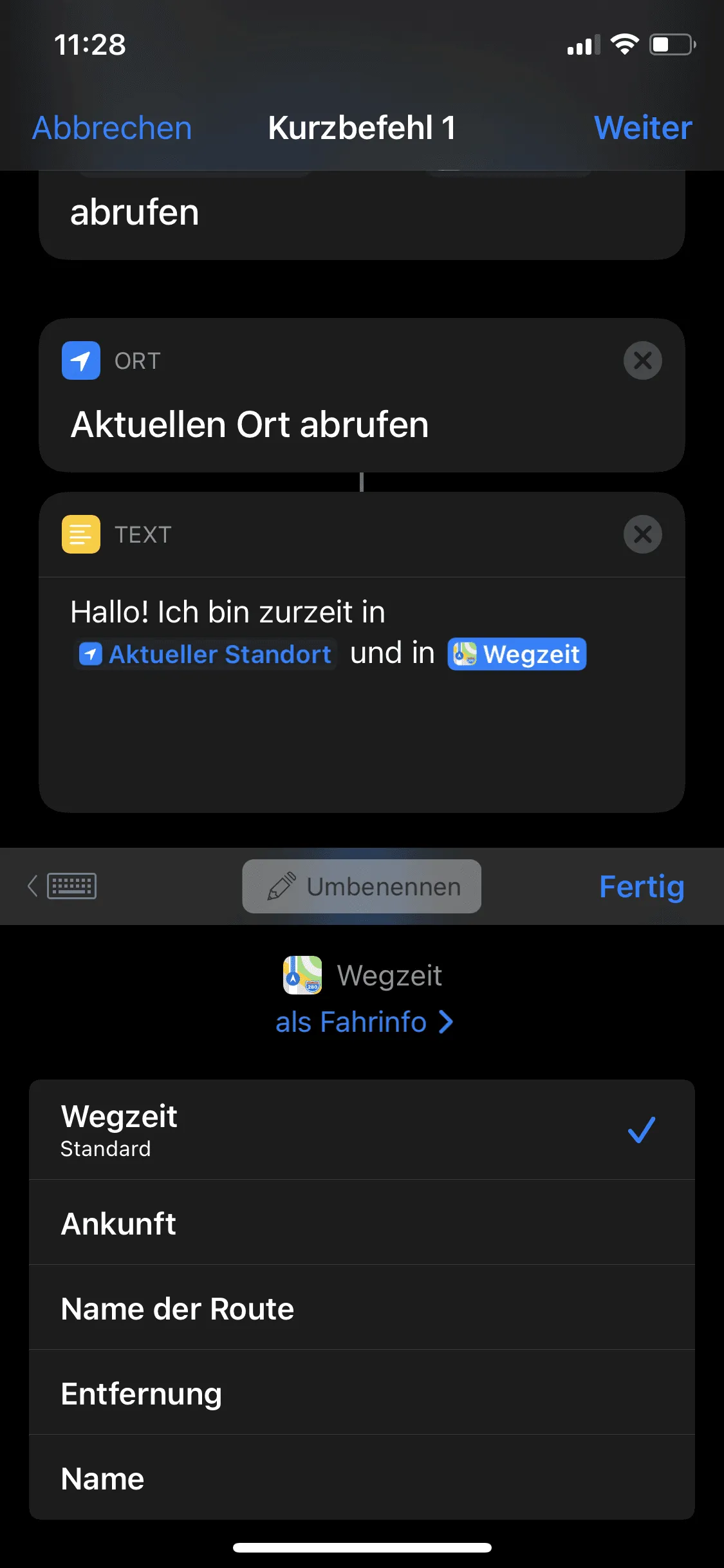
Task: Tap Umbenennen to rename the variable
Action: [x=362, y=886]
